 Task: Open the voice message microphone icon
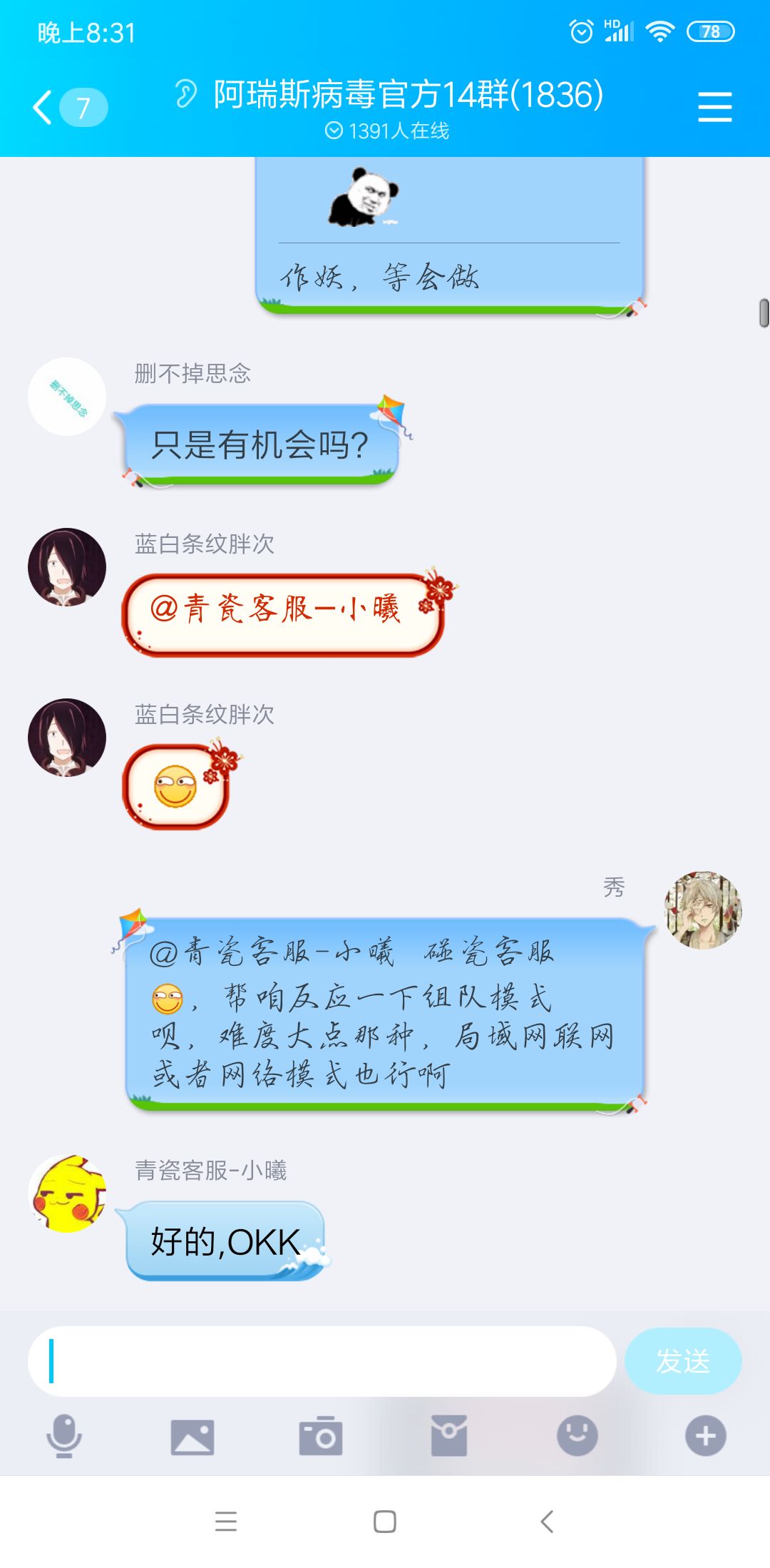coord(63,1437)
